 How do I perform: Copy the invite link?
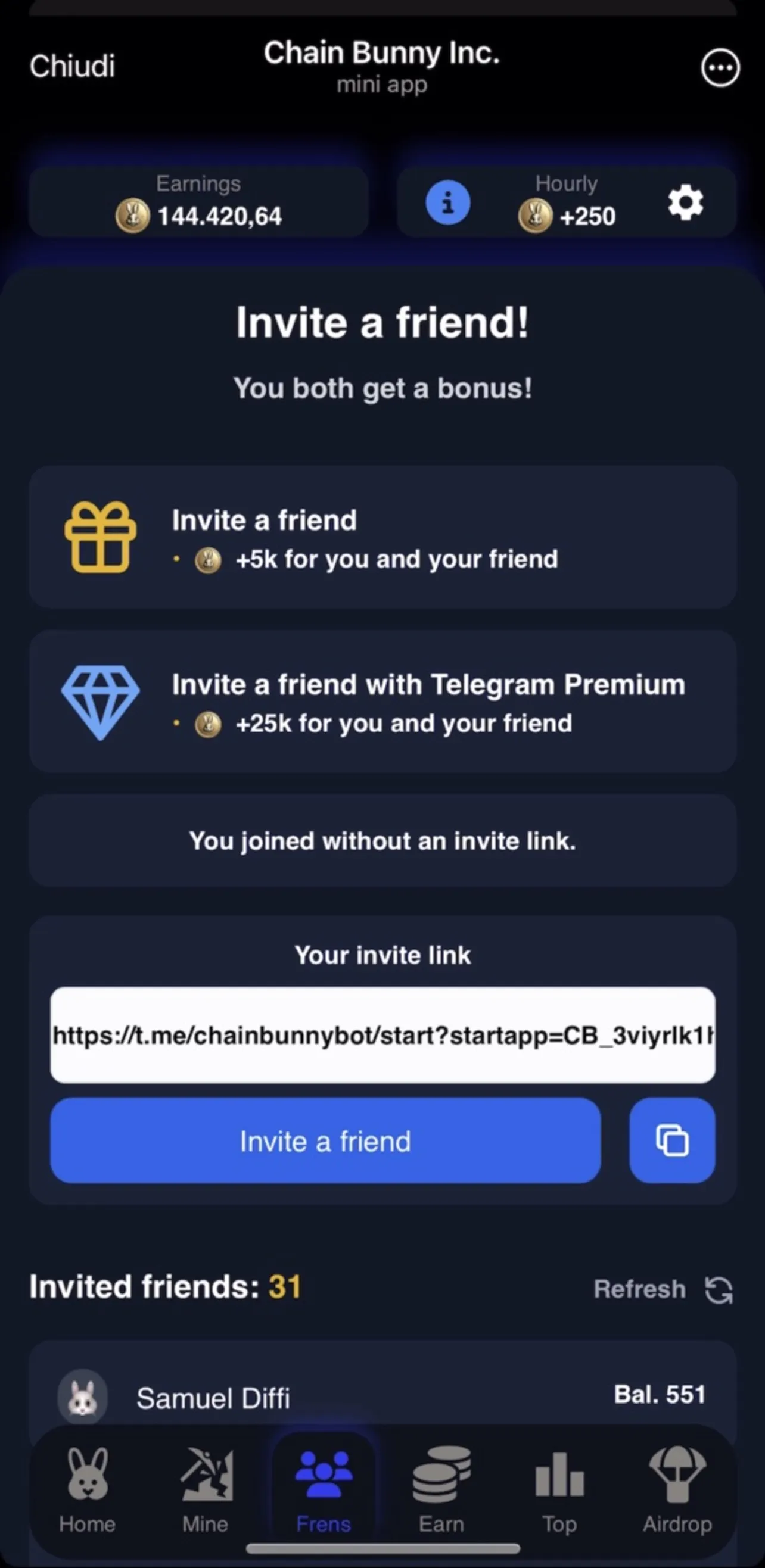click(x=672, y=1140)
